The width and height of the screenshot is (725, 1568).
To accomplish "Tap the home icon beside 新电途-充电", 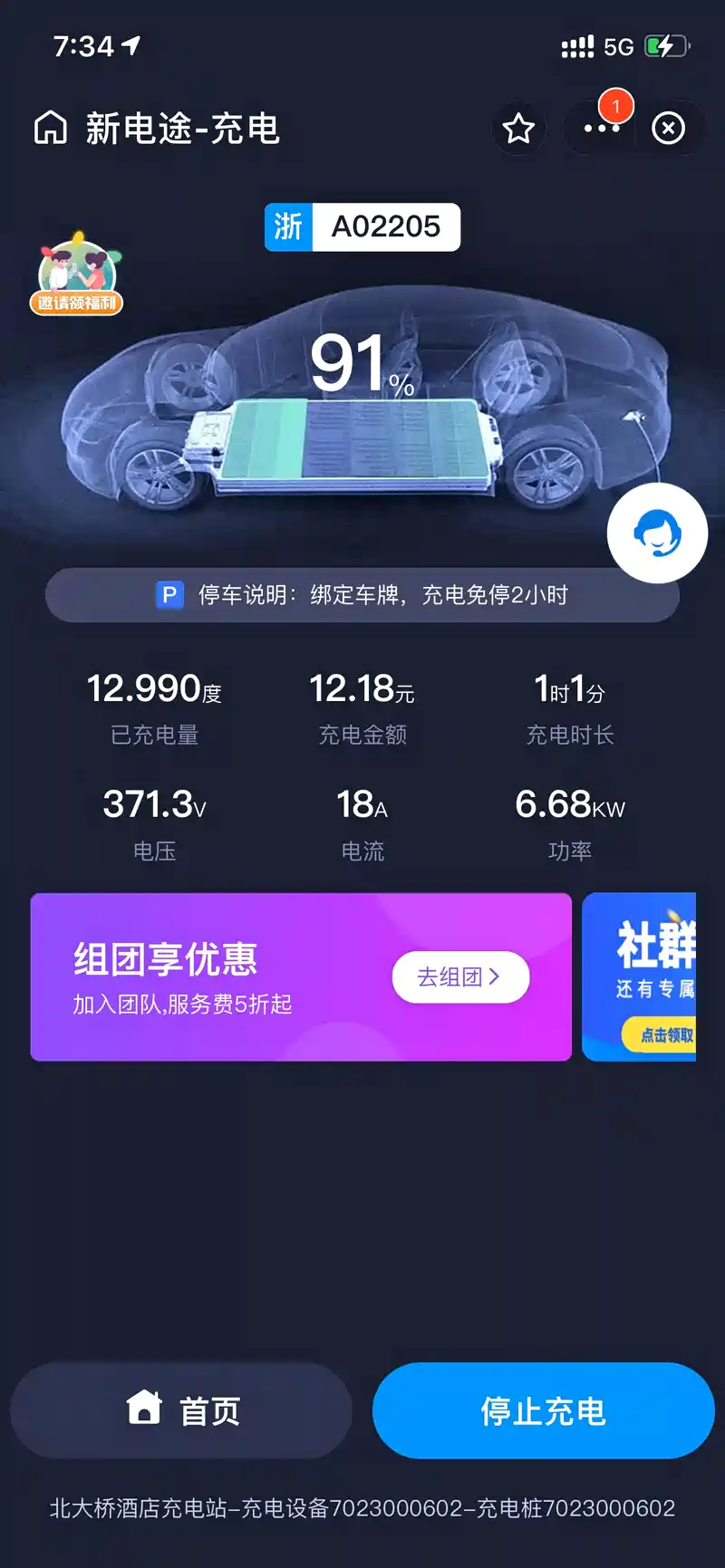I will click(x=51, y=129).
